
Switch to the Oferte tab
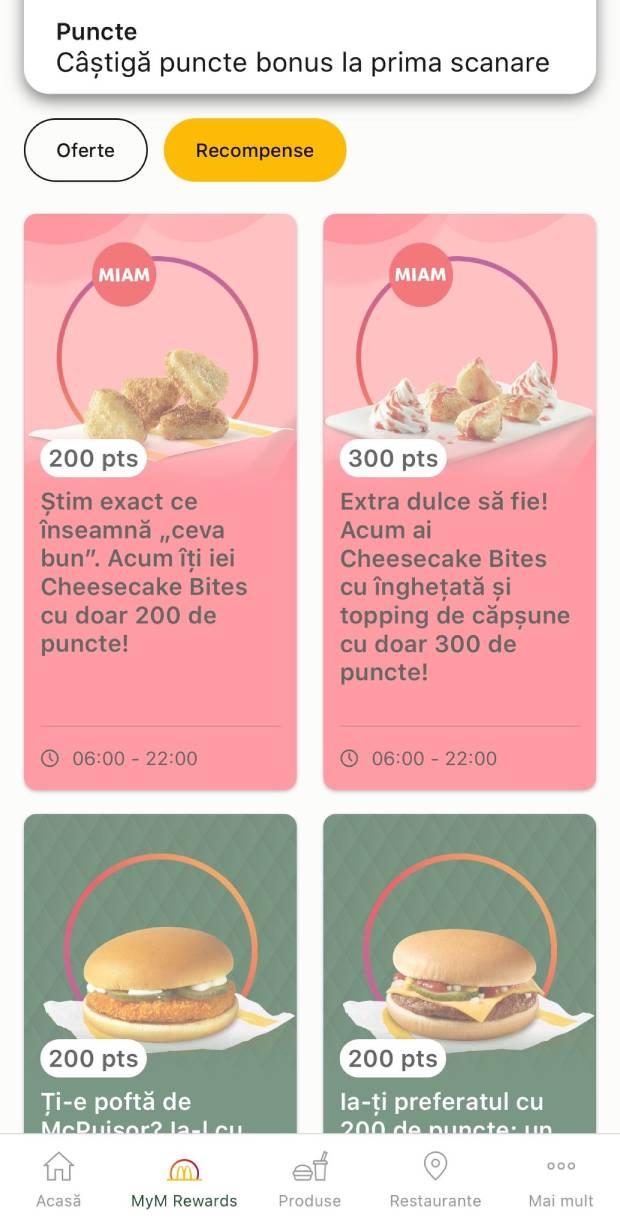click(x=86, y=151)
